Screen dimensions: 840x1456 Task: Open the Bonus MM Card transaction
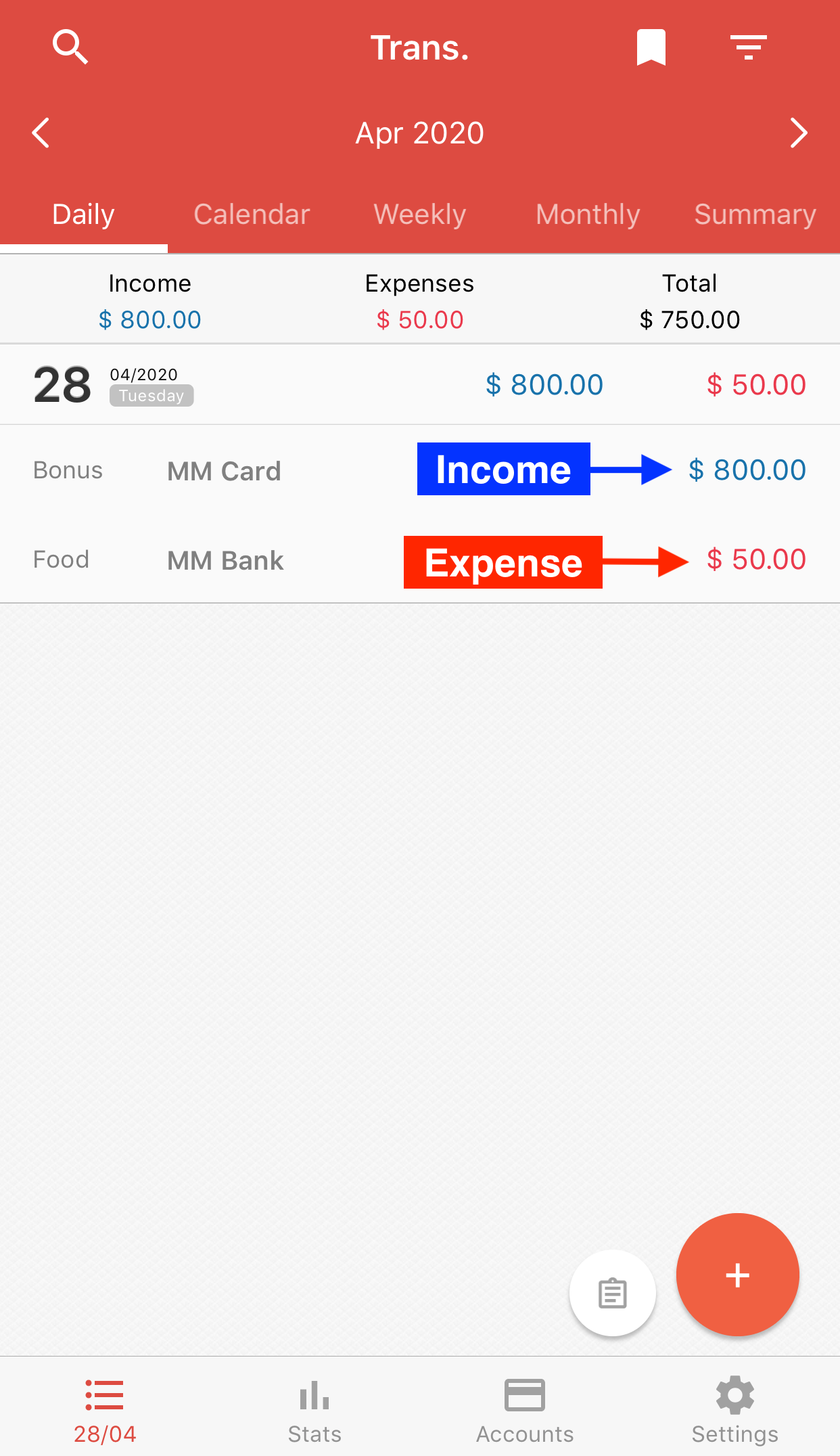point(420,470)
